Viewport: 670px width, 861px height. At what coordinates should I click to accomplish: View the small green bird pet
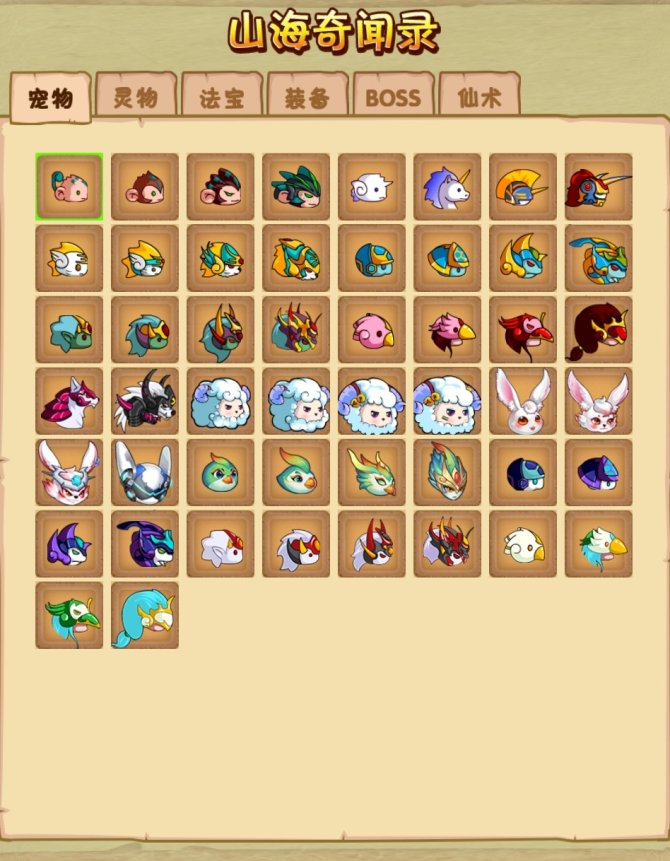point(221,472)
